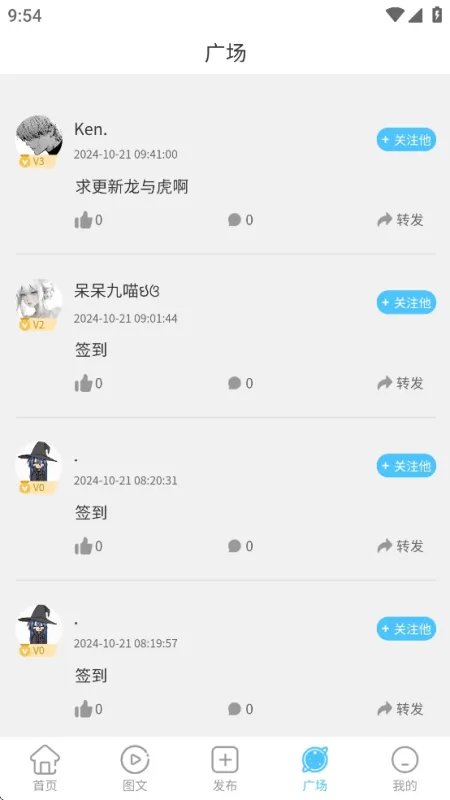Tap 转发 on Ken.'s post

pos(400,220)
